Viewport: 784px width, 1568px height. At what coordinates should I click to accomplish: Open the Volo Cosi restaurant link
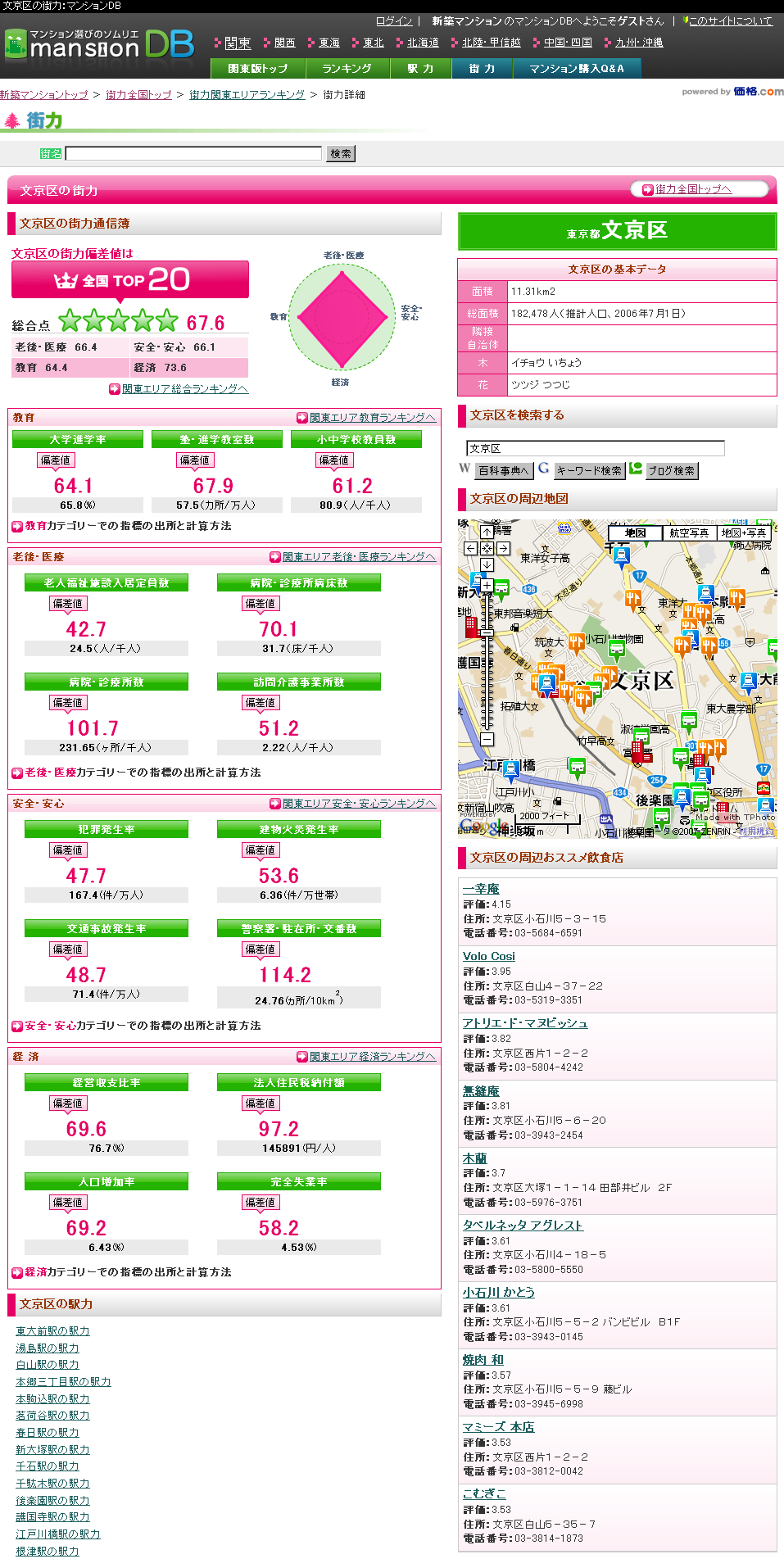click(489, 956)
